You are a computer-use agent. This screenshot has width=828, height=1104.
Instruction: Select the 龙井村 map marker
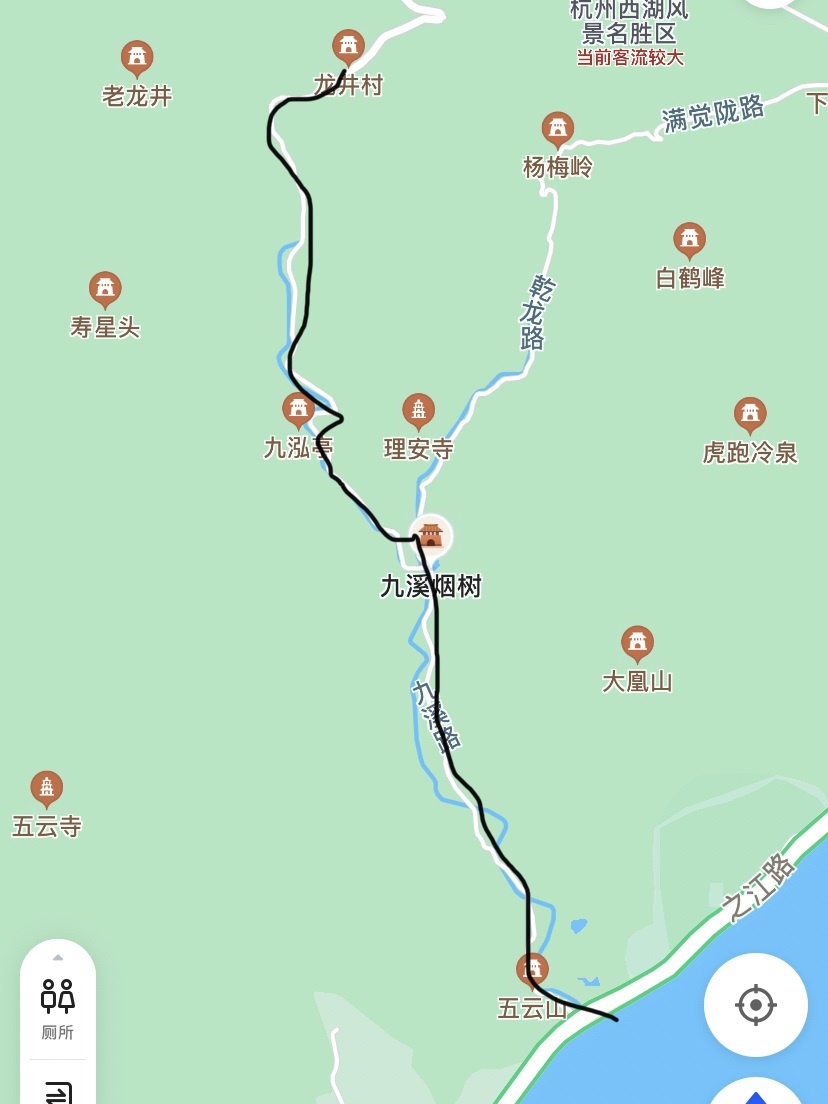coord(348,48)
